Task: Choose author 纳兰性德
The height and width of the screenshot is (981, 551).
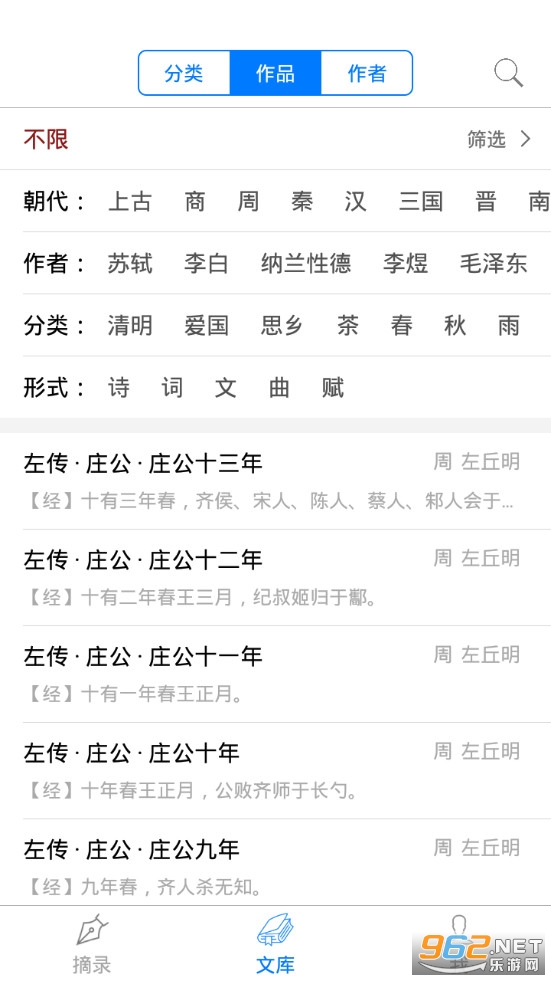Action: [x=306, y=263]
